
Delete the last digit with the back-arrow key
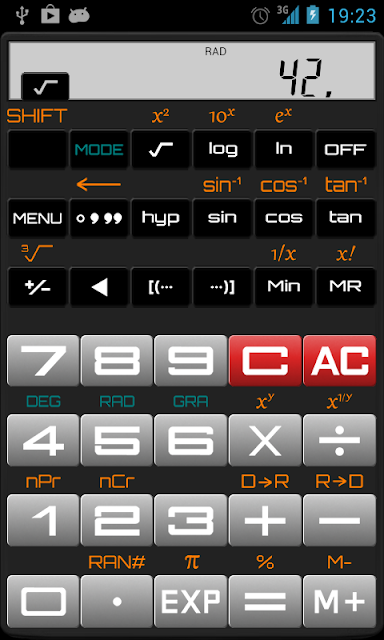(x=99, y=287)
